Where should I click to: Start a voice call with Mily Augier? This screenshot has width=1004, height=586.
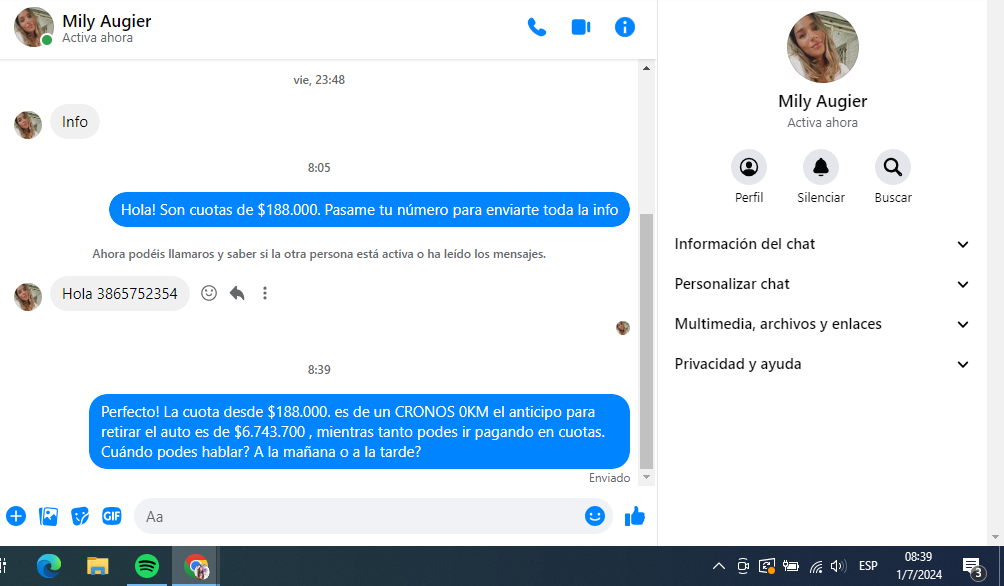(x=537, y=27)
